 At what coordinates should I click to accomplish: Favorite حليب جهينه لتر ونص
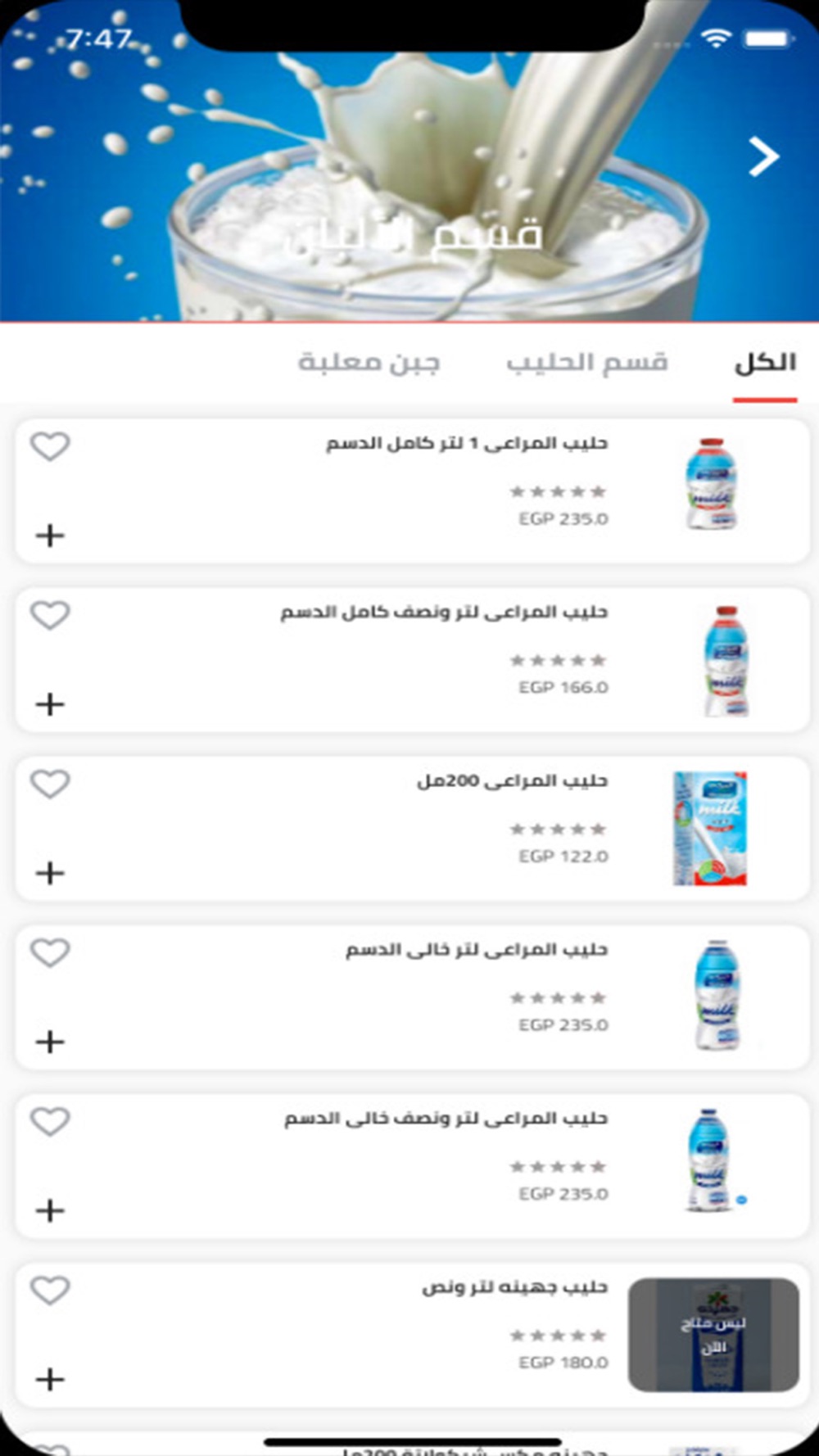(50, 1290)
